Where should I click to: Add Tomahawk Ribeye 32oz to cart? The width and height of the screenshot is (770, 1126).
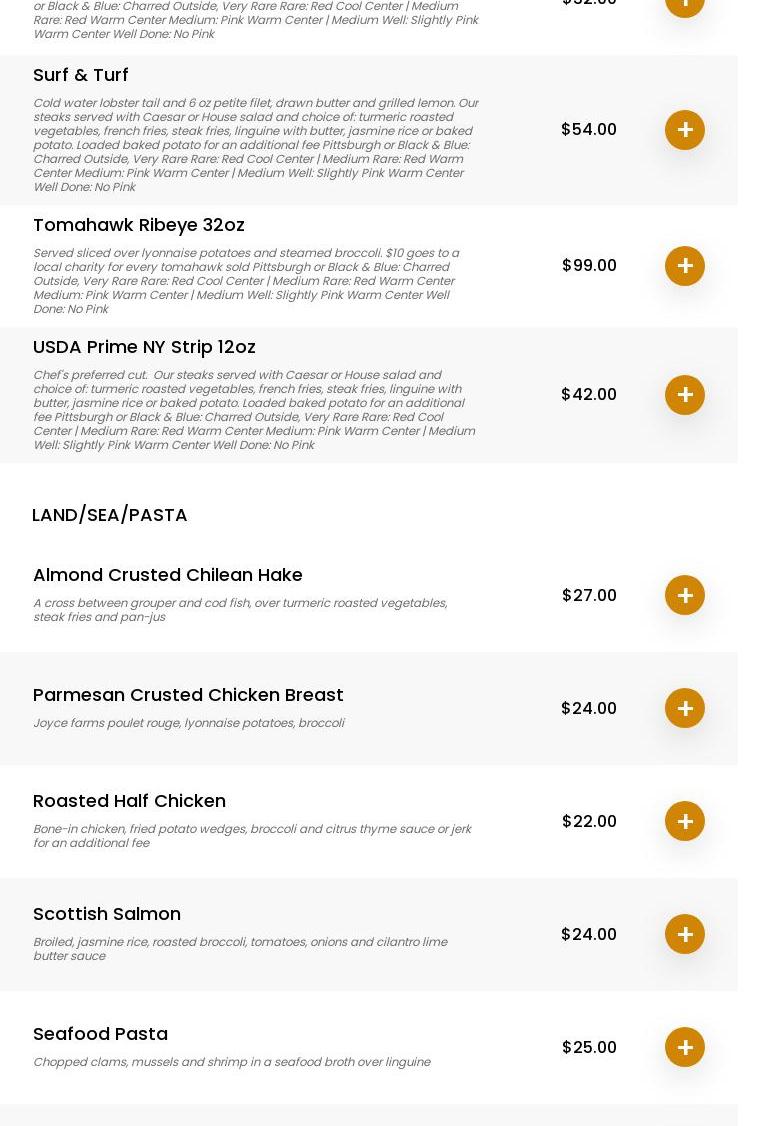(685, 266)
